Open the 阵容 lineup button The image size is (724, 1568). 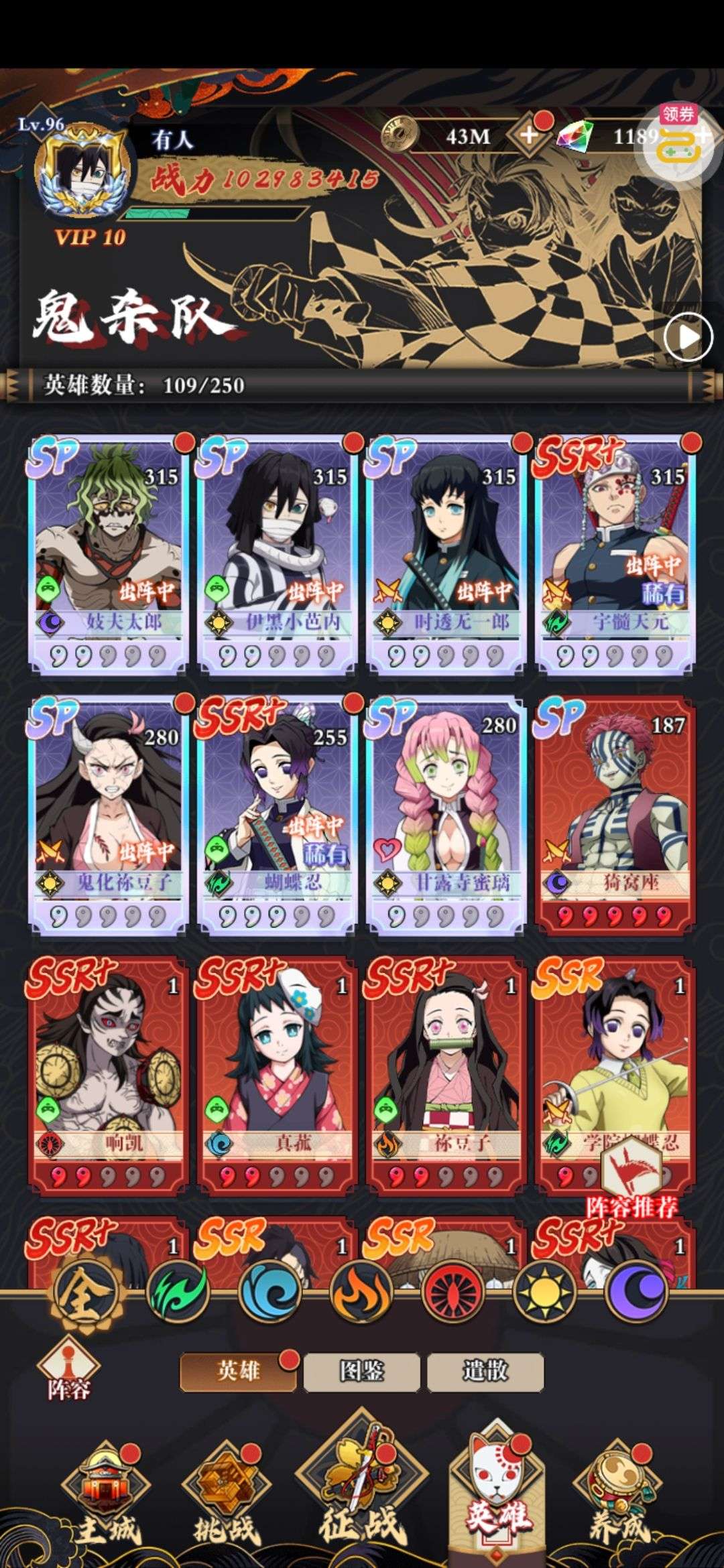68,1370
